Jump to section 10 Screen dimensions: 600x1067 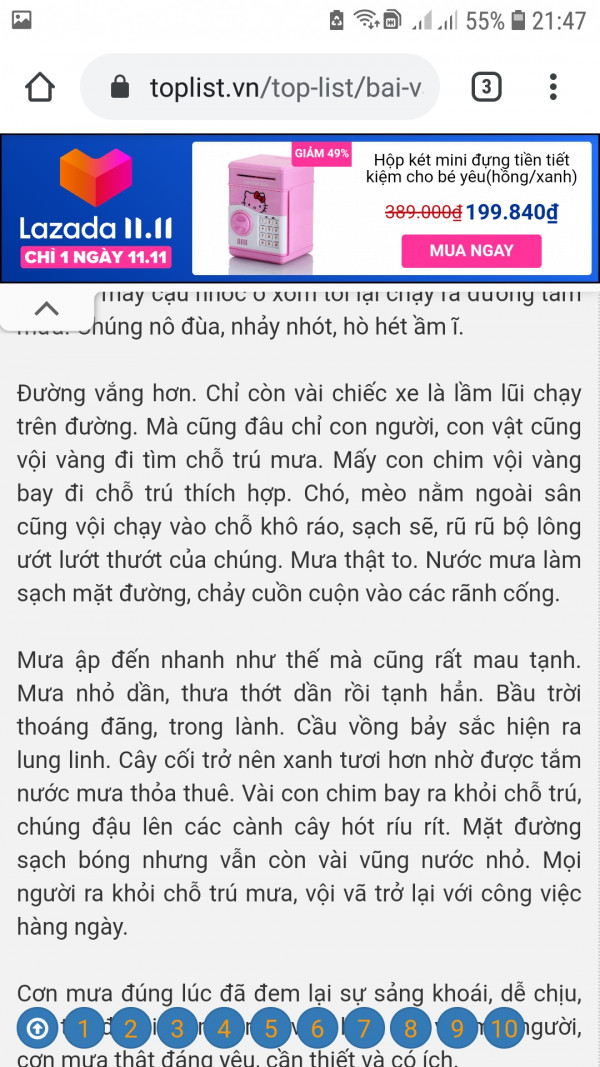pos(505,1028)
